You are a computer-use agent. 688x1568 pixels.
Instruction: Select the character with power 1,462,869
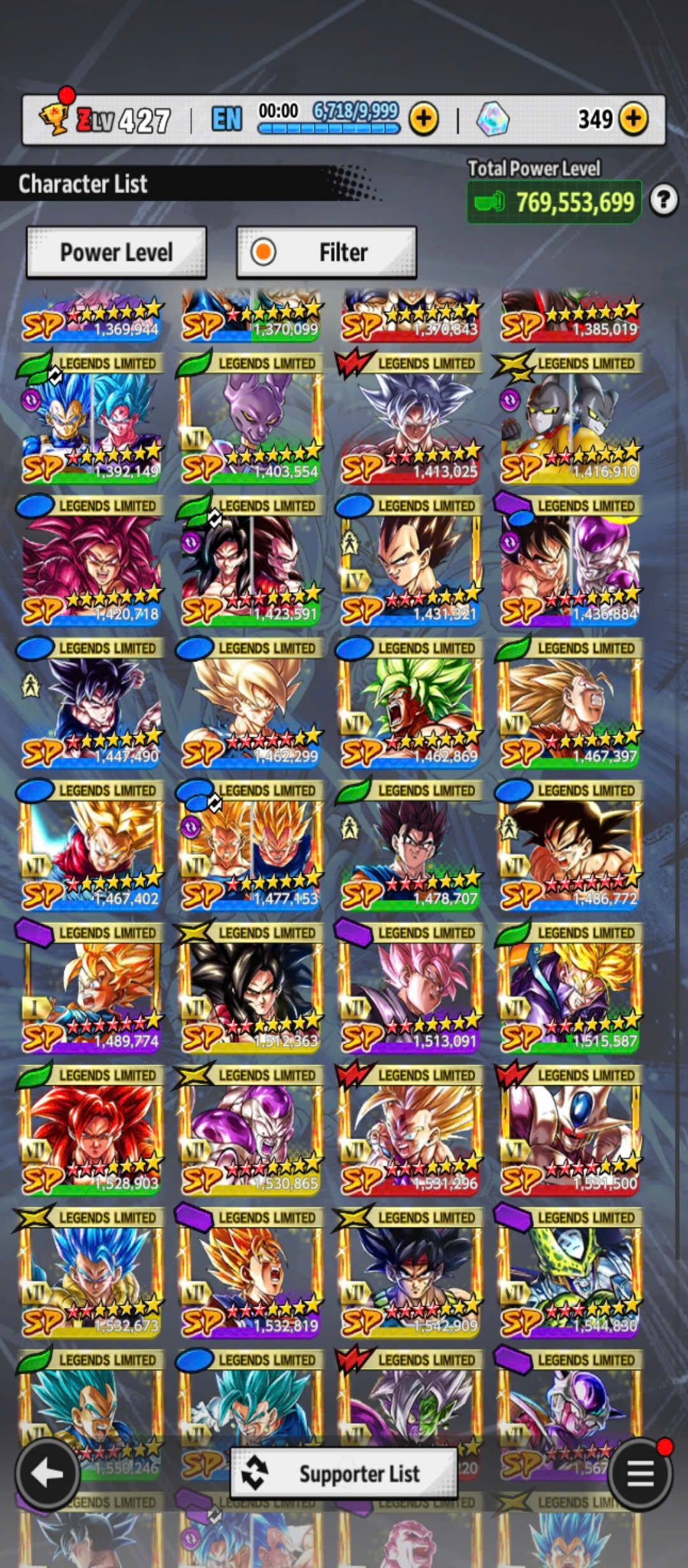pos(410,706)
